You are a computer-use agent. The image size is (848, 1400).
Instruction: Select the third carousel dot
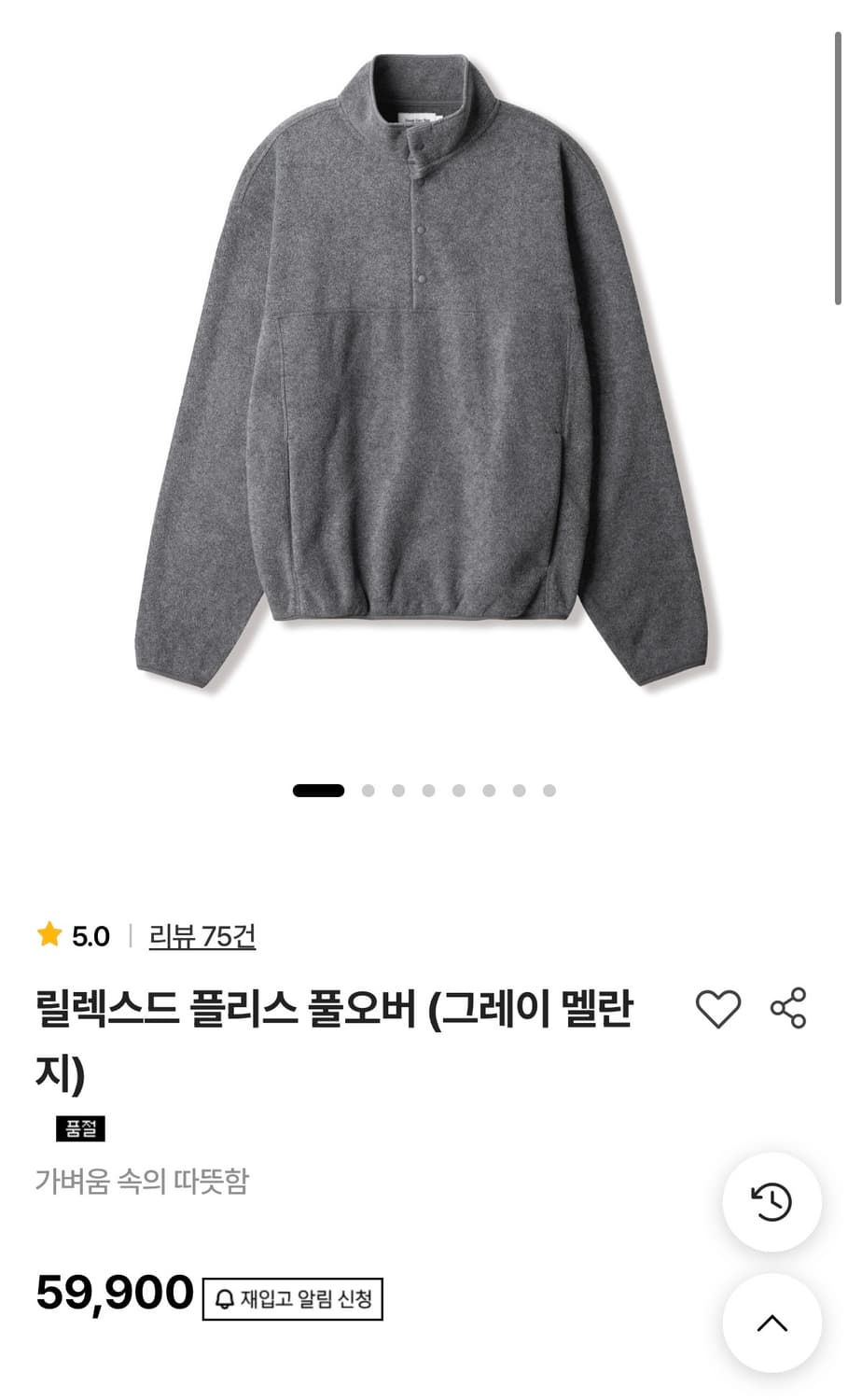(x=400, y=791)
